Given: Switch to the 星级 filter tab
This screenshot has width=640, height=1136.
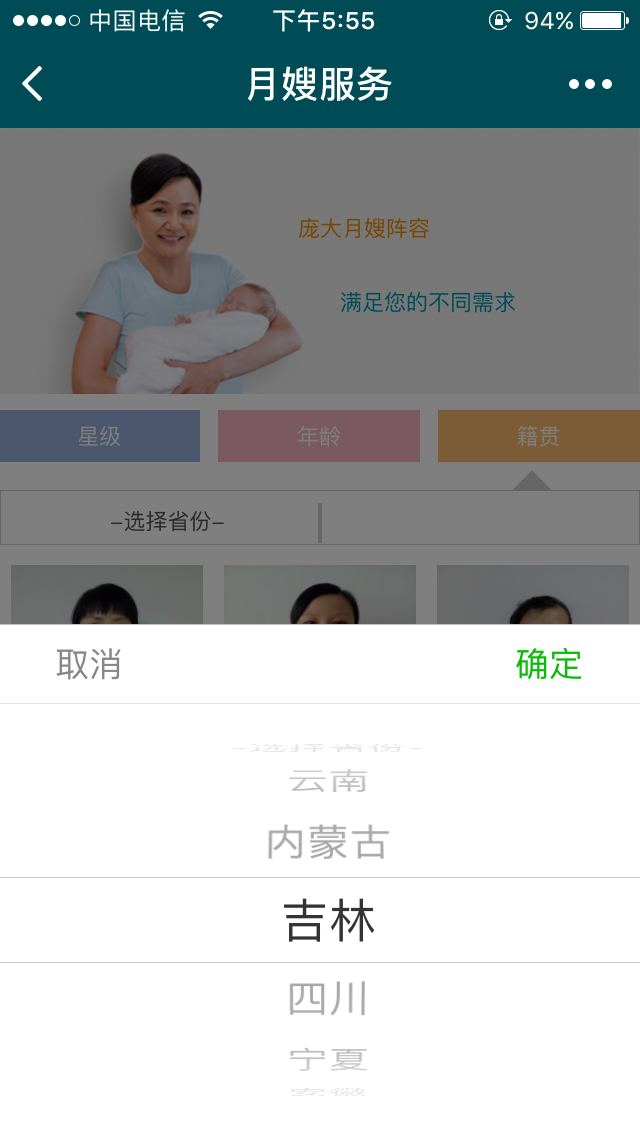Looking at the screenshot, I should tap(100, 436).
